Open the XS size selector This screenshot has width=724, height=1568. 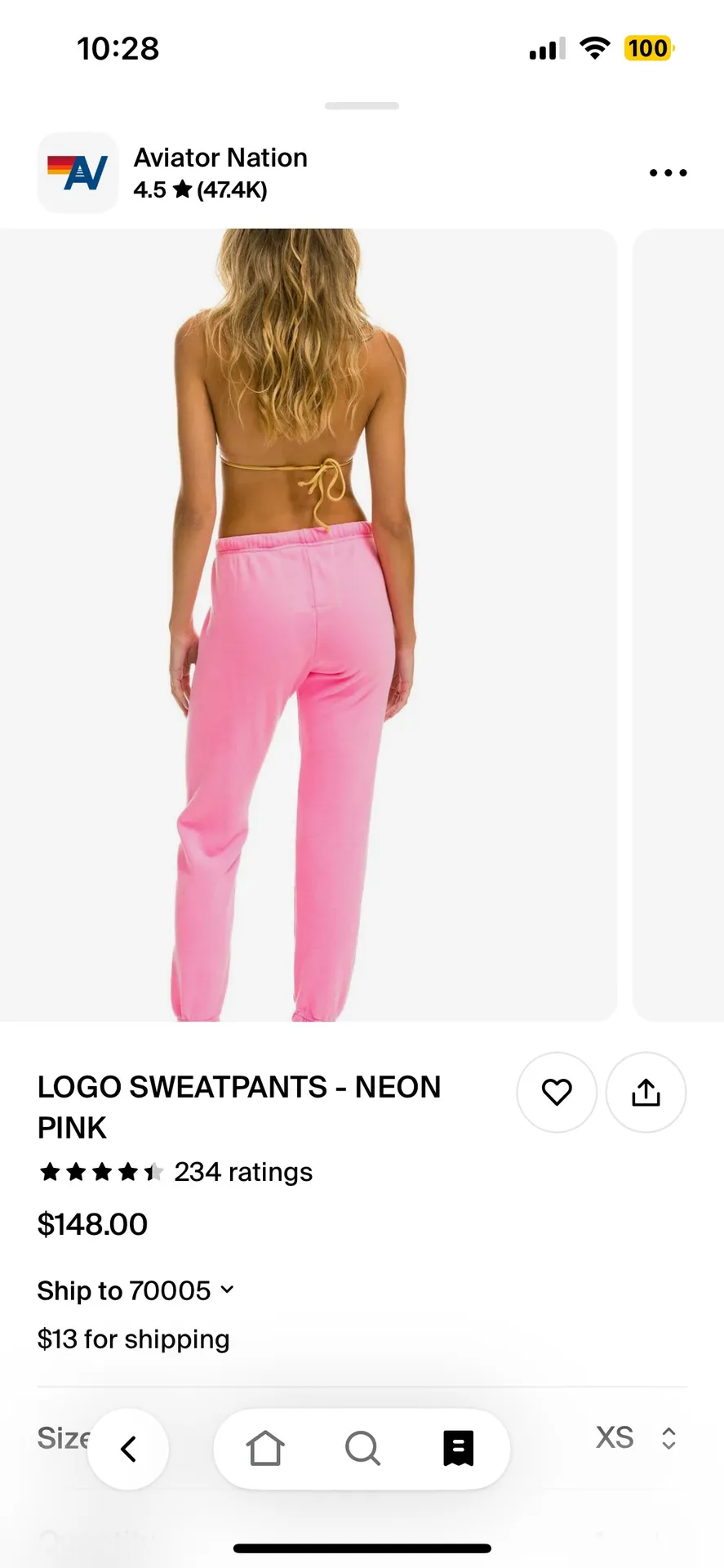pos(615,1437)
